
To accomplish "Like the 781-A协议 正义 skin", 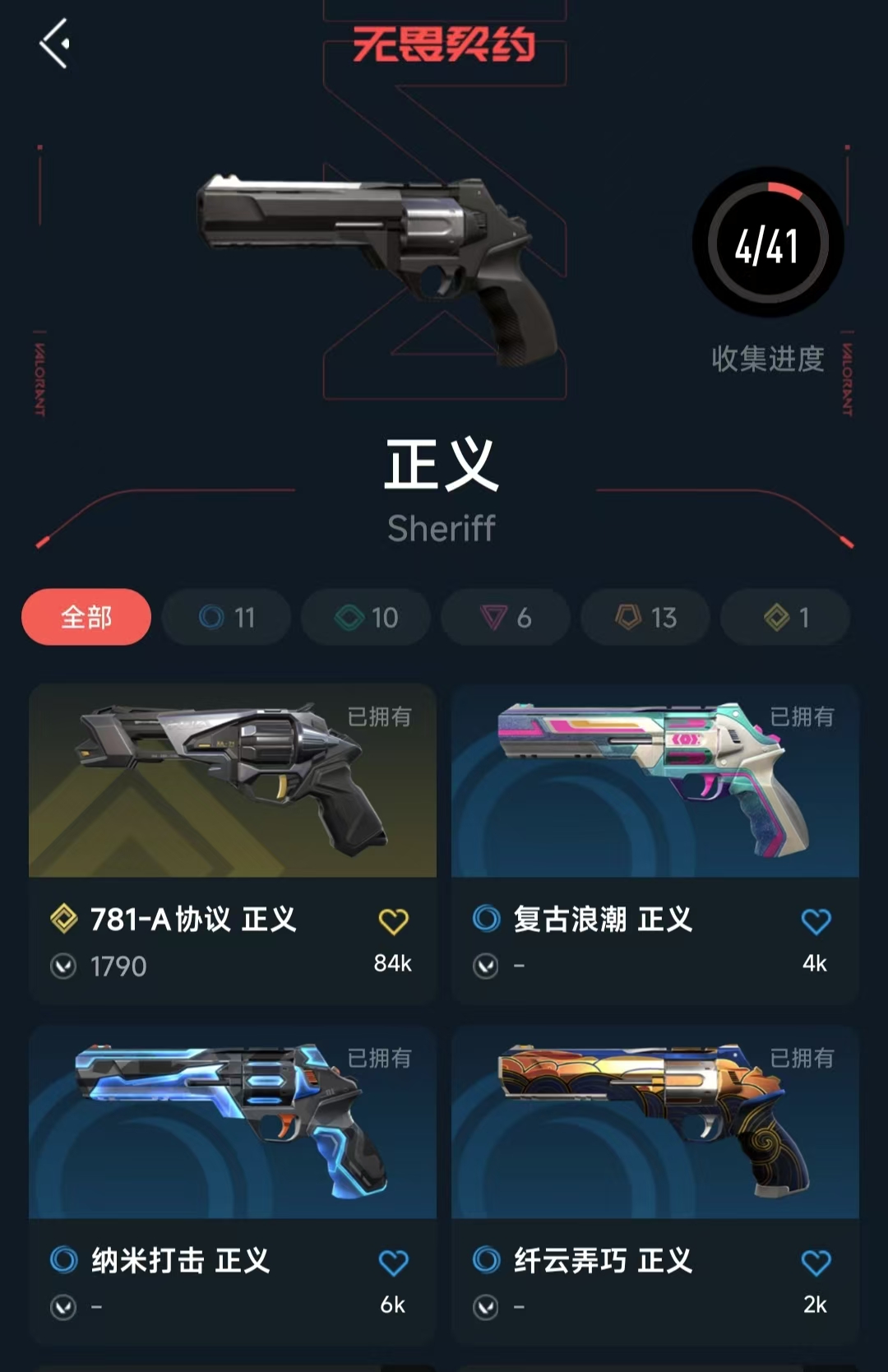I will click(x=393, y=921).
